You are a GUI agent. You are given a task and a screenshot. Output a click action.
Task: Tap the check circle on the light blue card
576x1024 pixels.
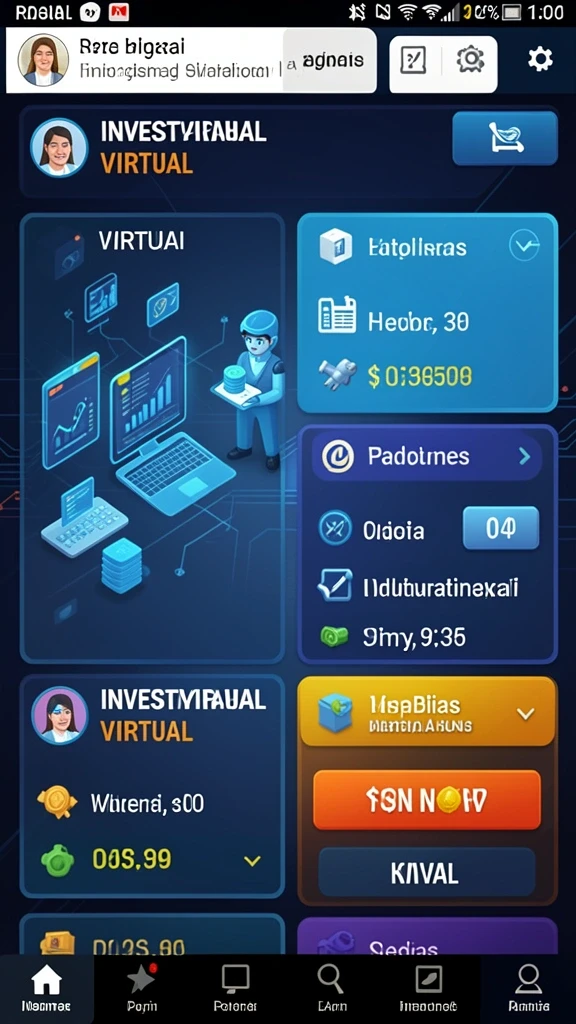point(524,246)
